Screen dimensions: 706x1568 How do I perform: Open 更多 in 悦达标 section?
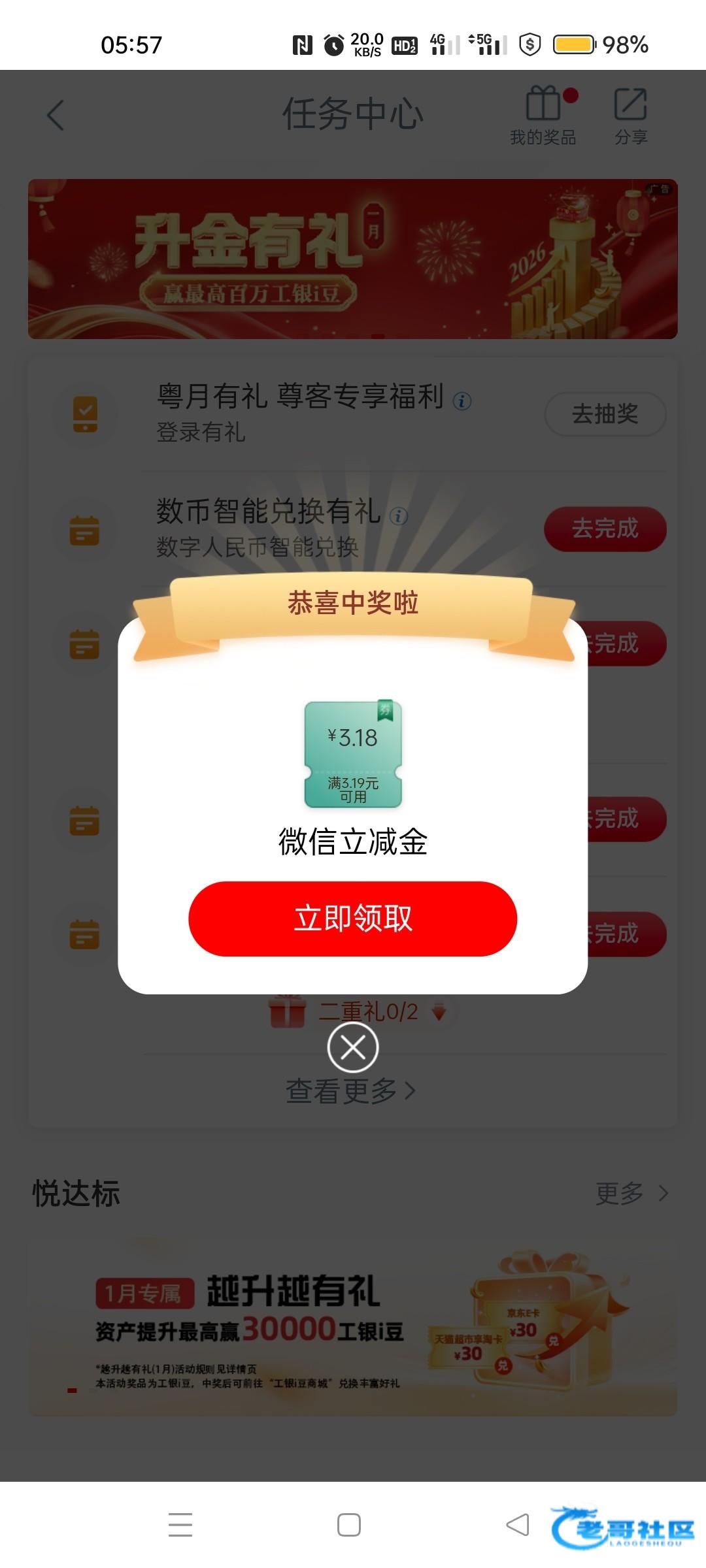[x=631, y=1194]
